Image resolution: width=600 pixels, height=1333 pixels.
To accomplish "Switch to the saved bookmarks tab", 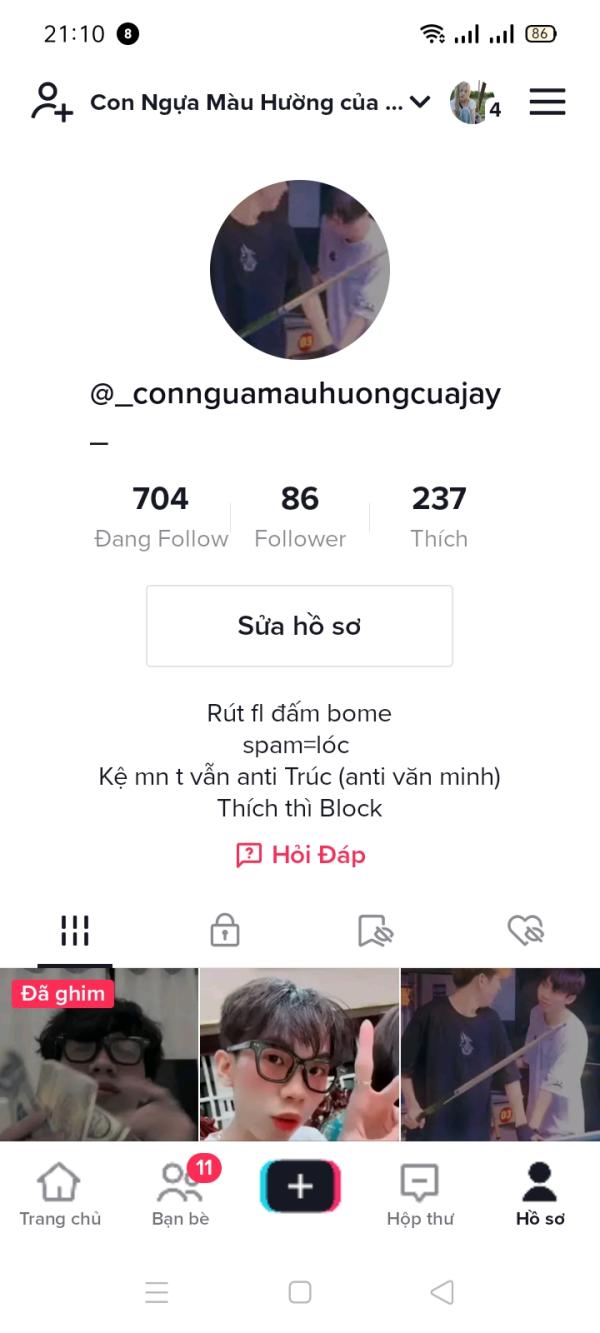I will pyautogui.click(x=375, y=930).
